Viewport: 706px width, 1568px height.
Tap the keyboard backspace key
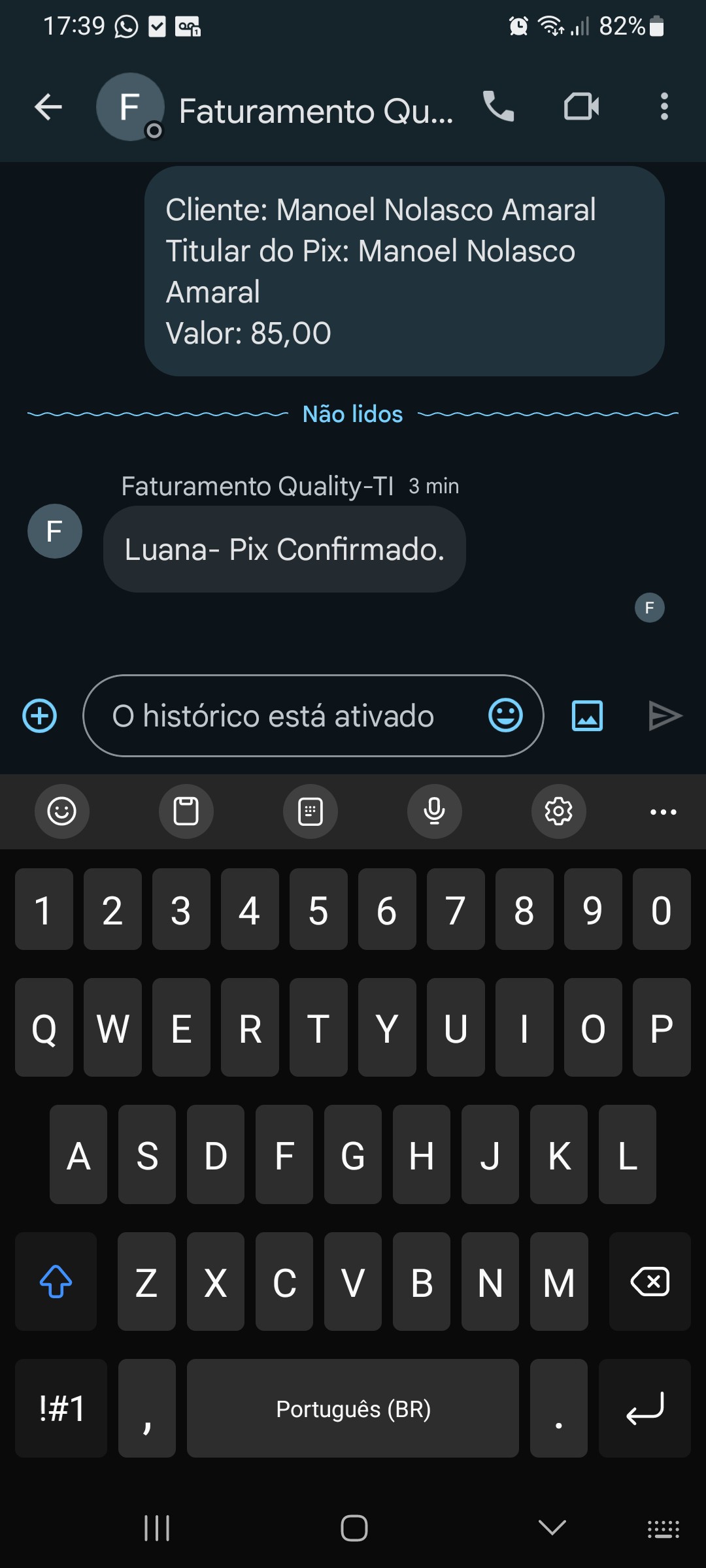650,1282
